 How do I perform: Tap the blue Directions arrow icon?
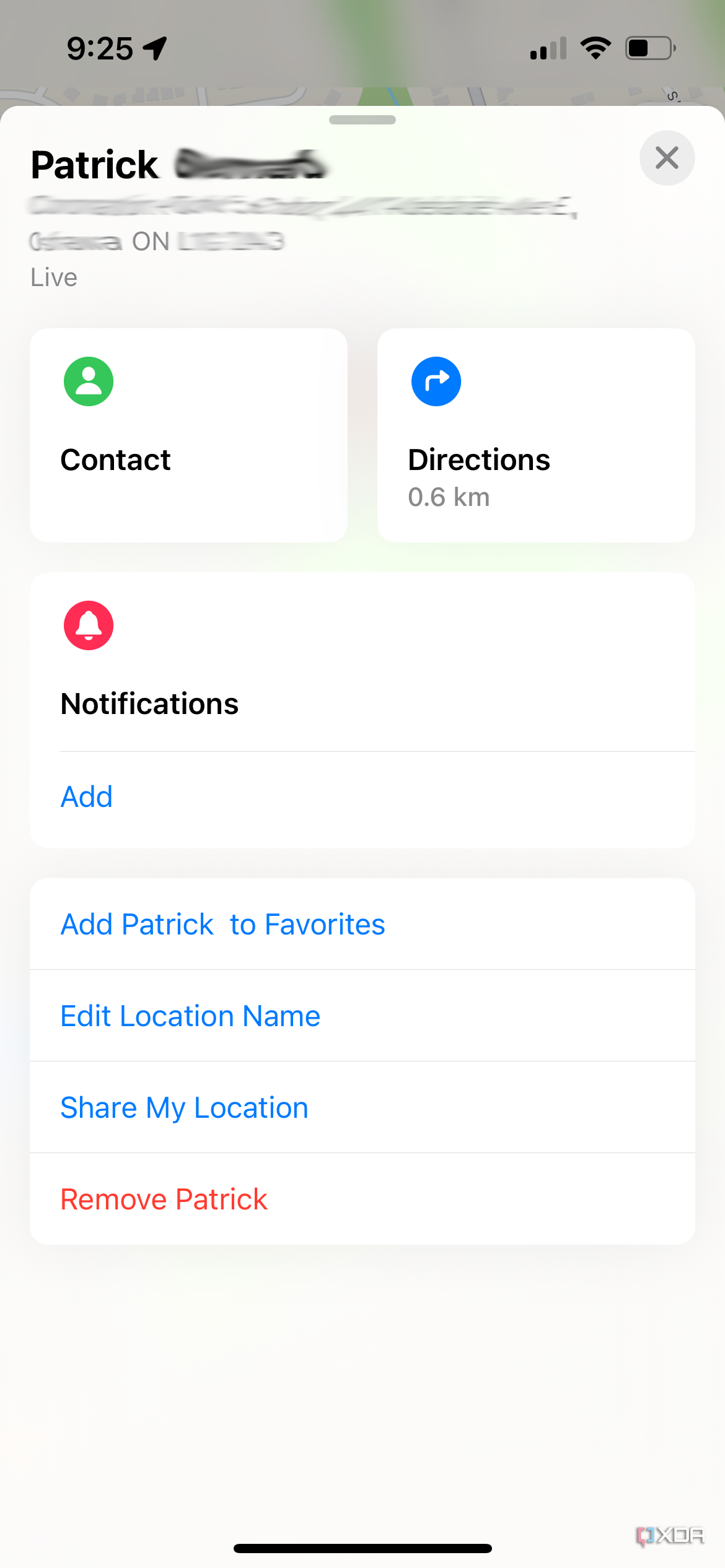click(436, 381)
